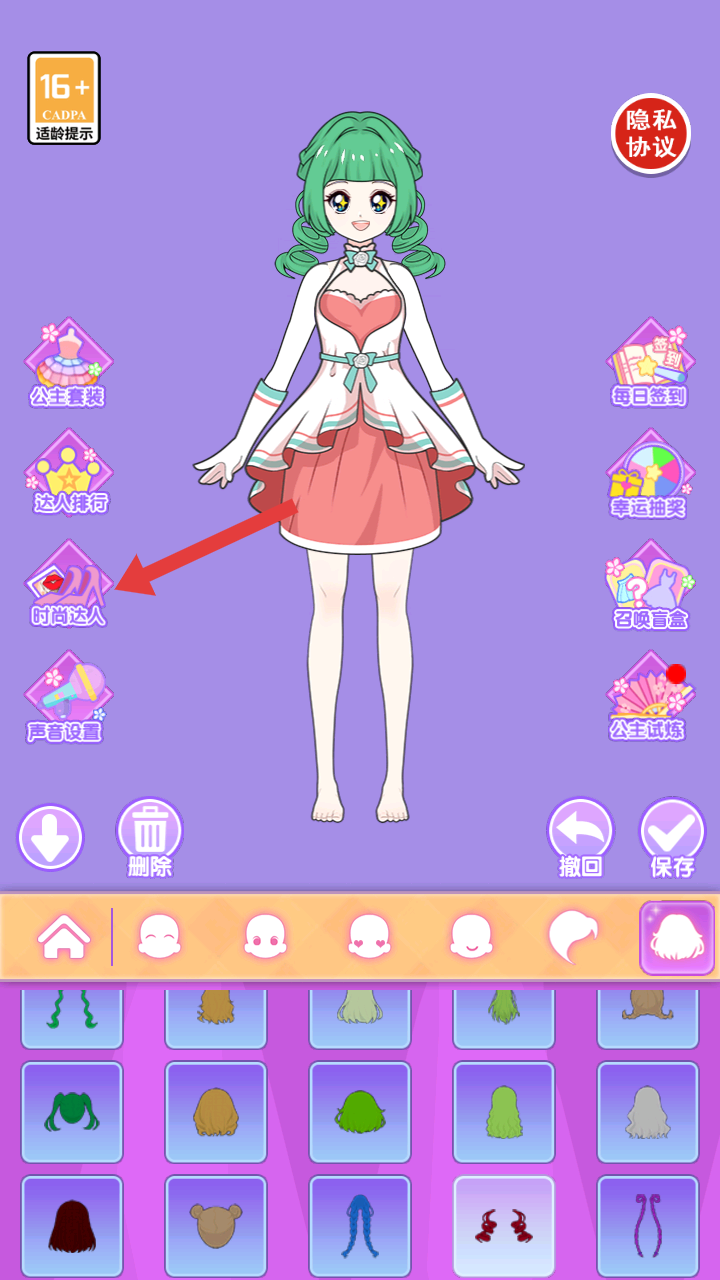Switch to the front hair bangs category
The width and height of the screenshot is (720, 1280).
pyautogui.click(x=574, y=938)
